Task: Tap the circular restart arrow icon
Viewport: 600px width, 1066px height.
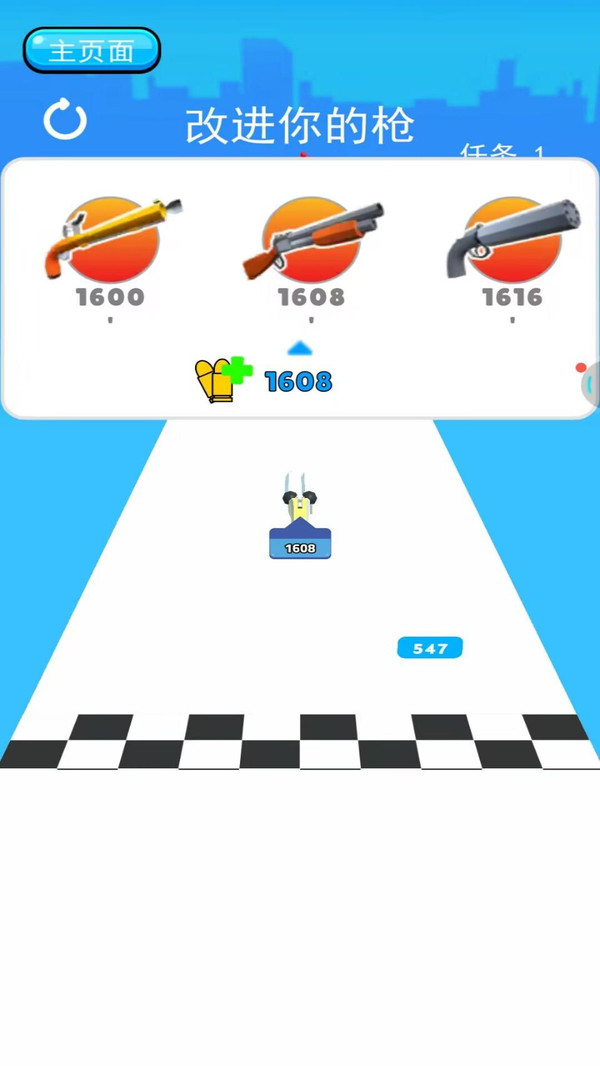Action: [x=65, y=119]
